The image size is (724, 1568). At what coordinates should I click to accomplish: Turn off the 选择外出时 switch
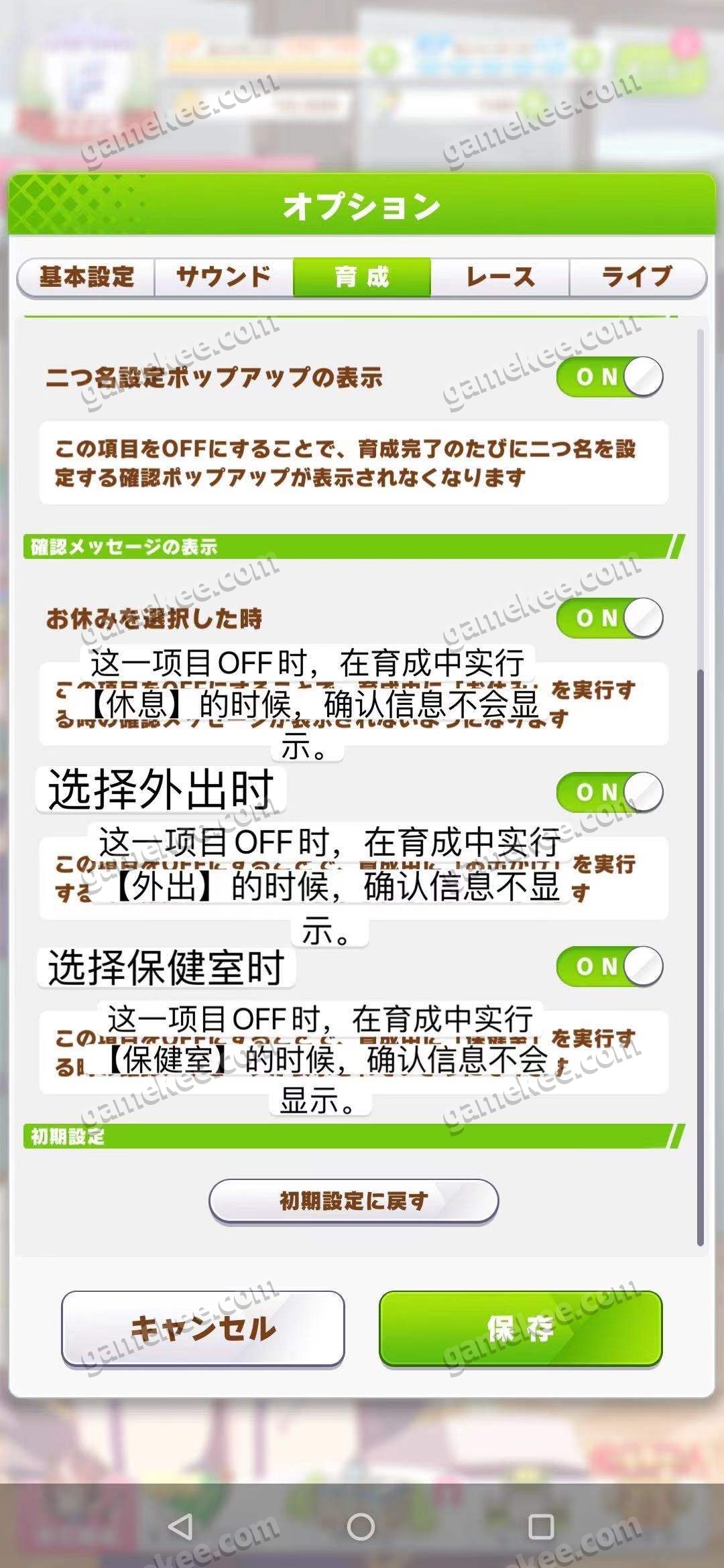(x=609, y=792)
